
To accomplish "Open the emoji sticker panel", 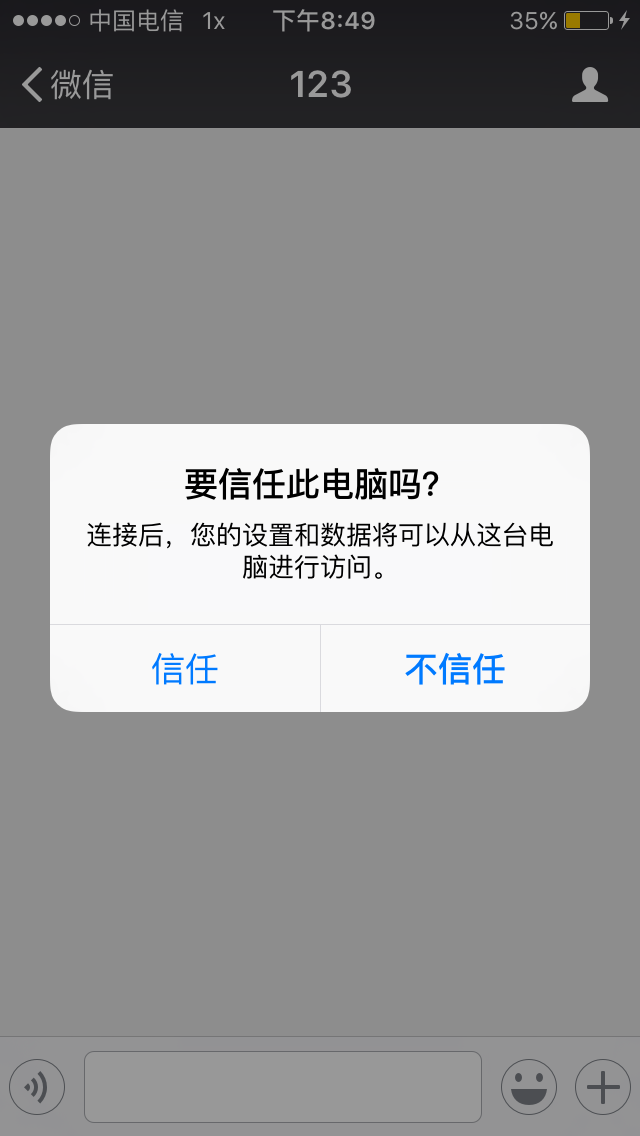I will pos(529,1087).
